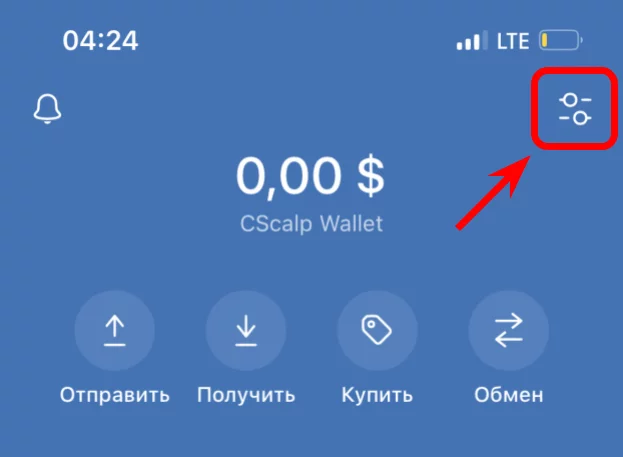The width and height of the screenshot is (623, 457).
Task: Select Получить to receive funds
Action: tap(246, 331)
